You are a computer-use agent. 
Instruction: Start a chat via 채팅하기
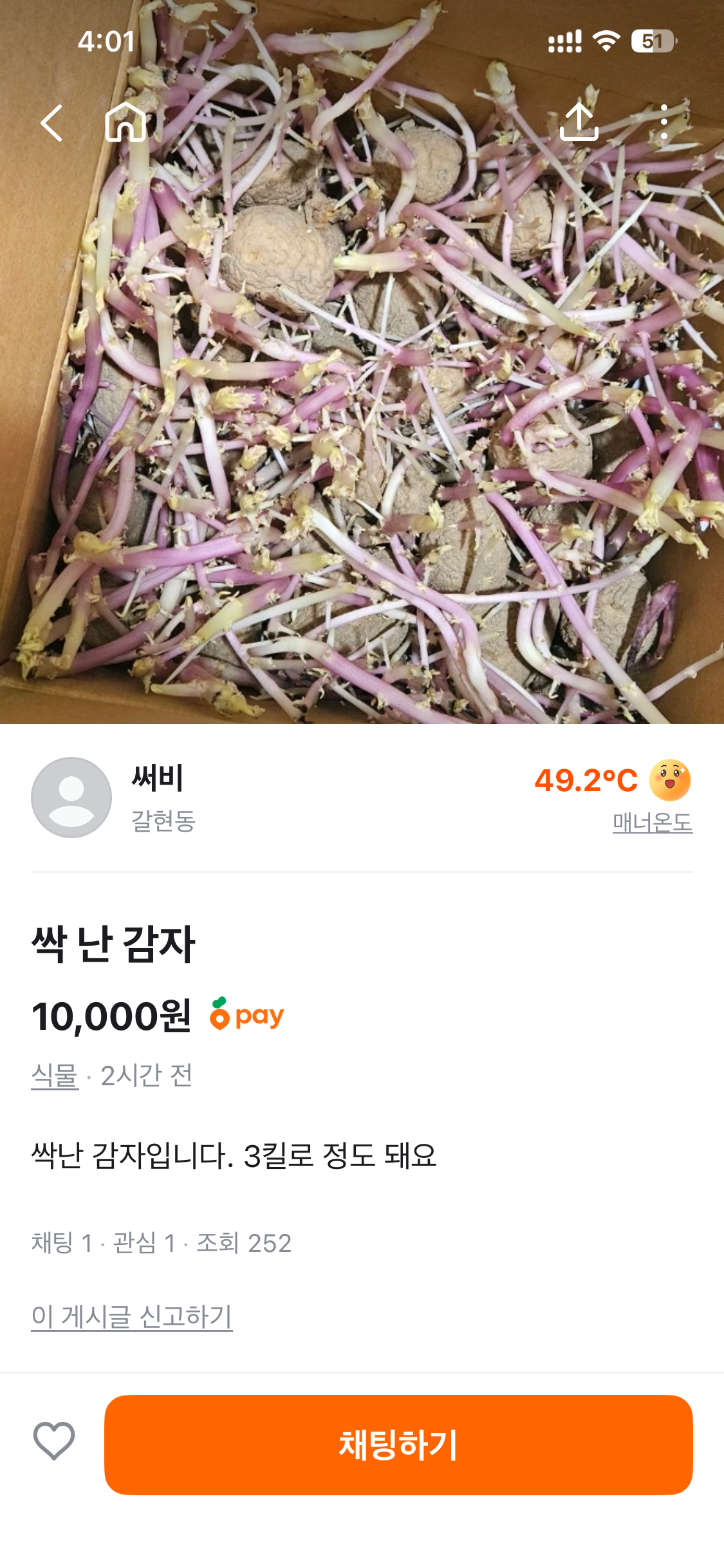[x=398, y=1444]
